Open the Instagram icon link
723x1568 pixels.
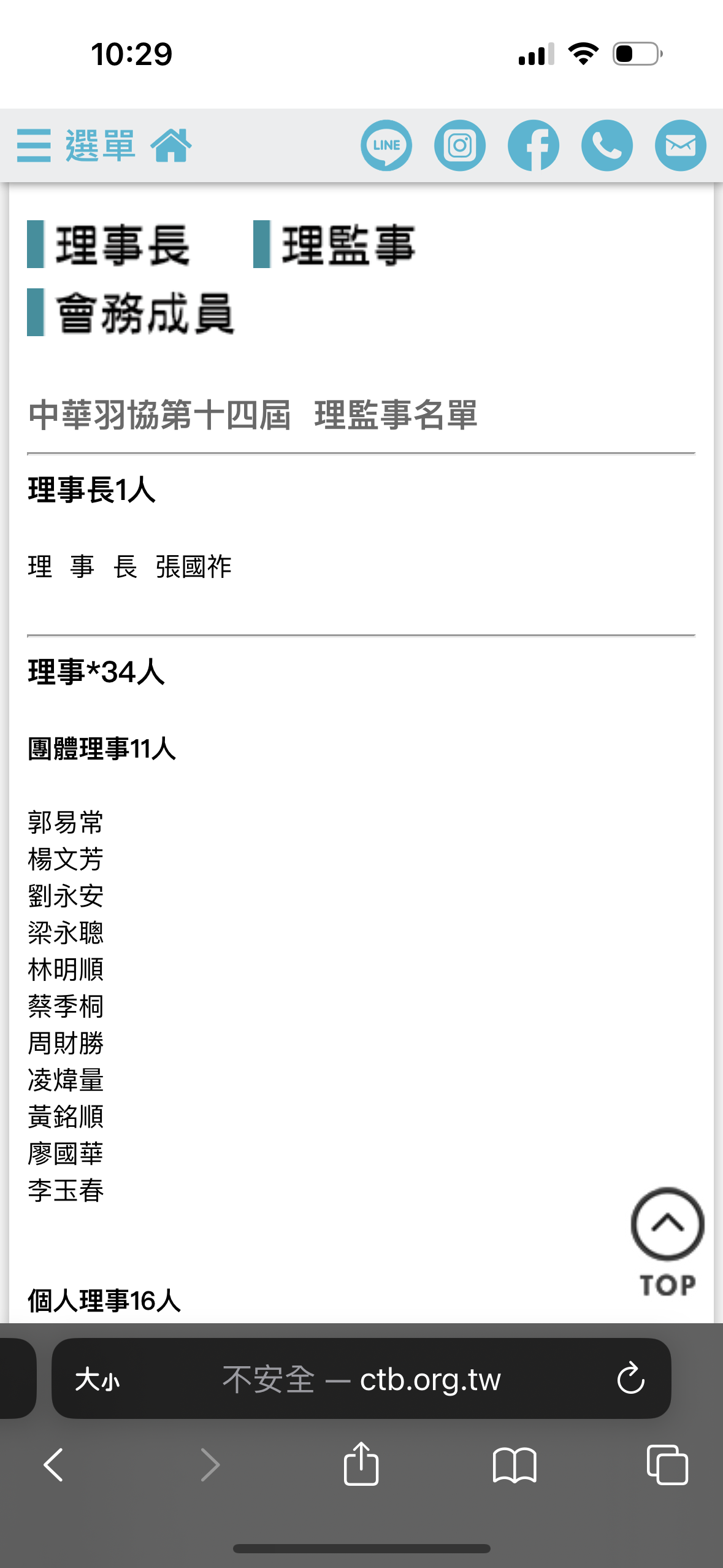click(460, 145)
